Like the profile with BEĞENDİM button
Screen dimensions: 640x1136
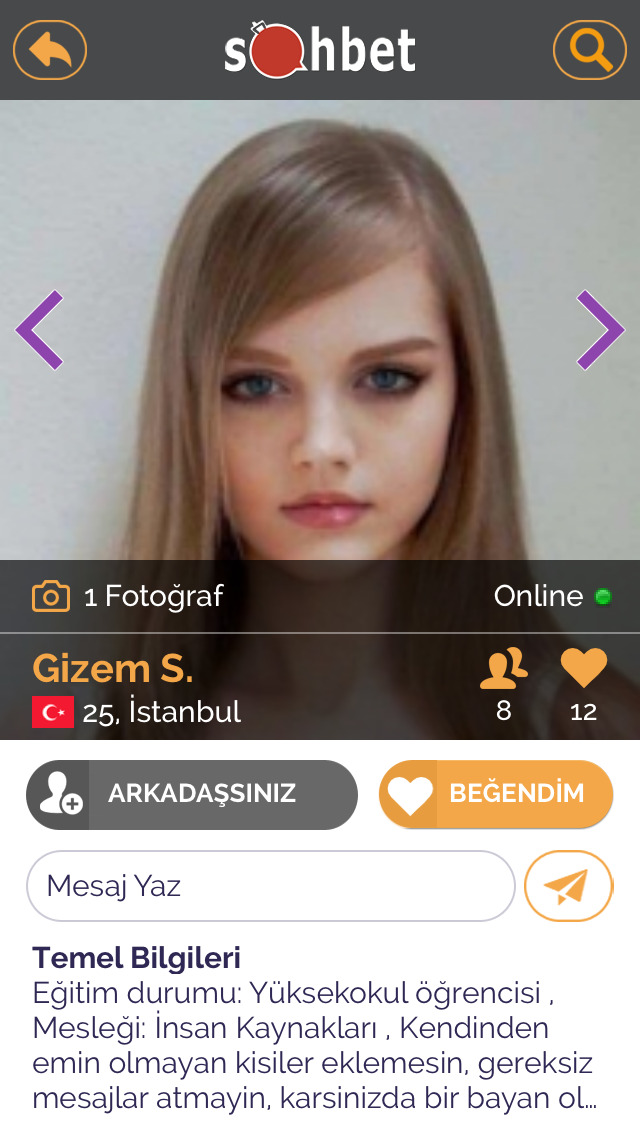click(496, 794)
